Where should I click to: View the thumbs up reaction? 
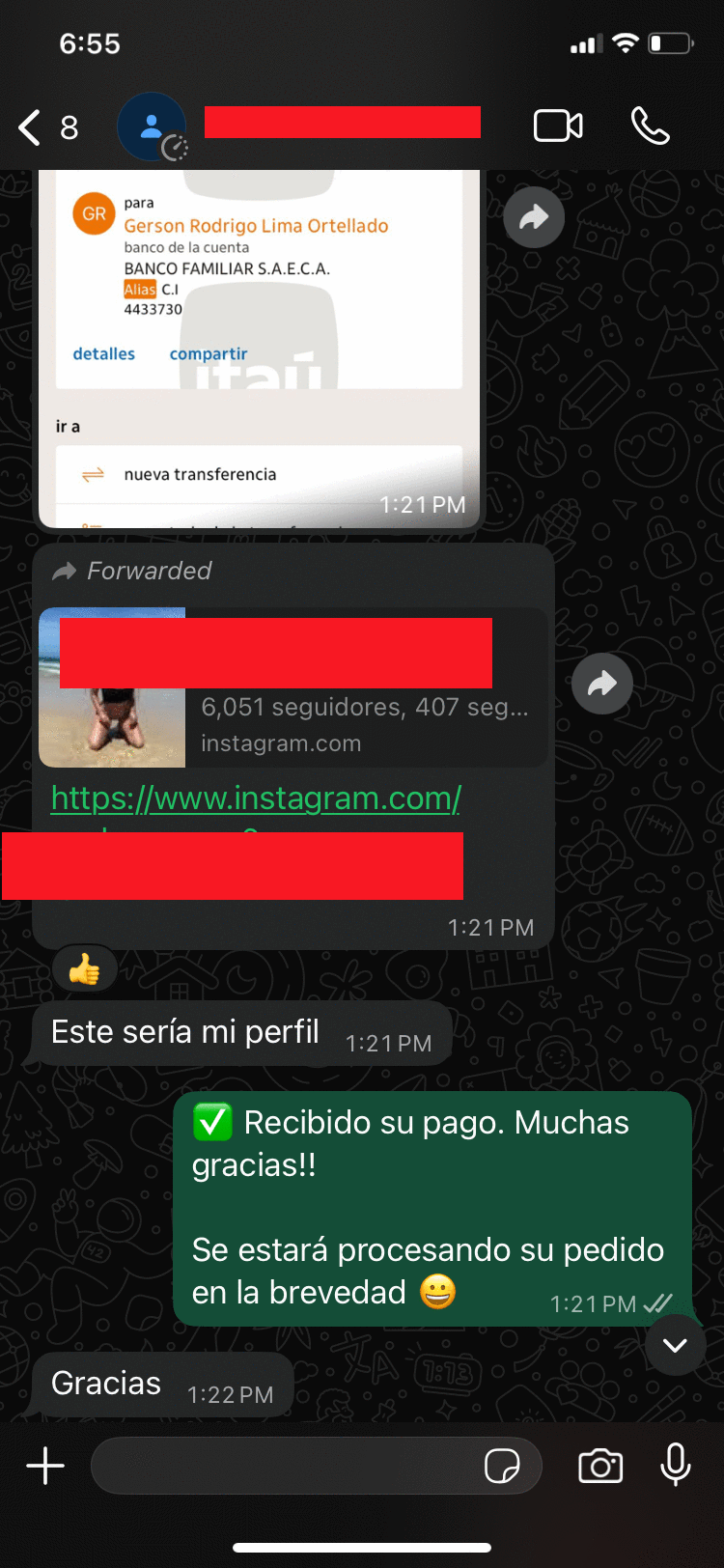[85, 969]
